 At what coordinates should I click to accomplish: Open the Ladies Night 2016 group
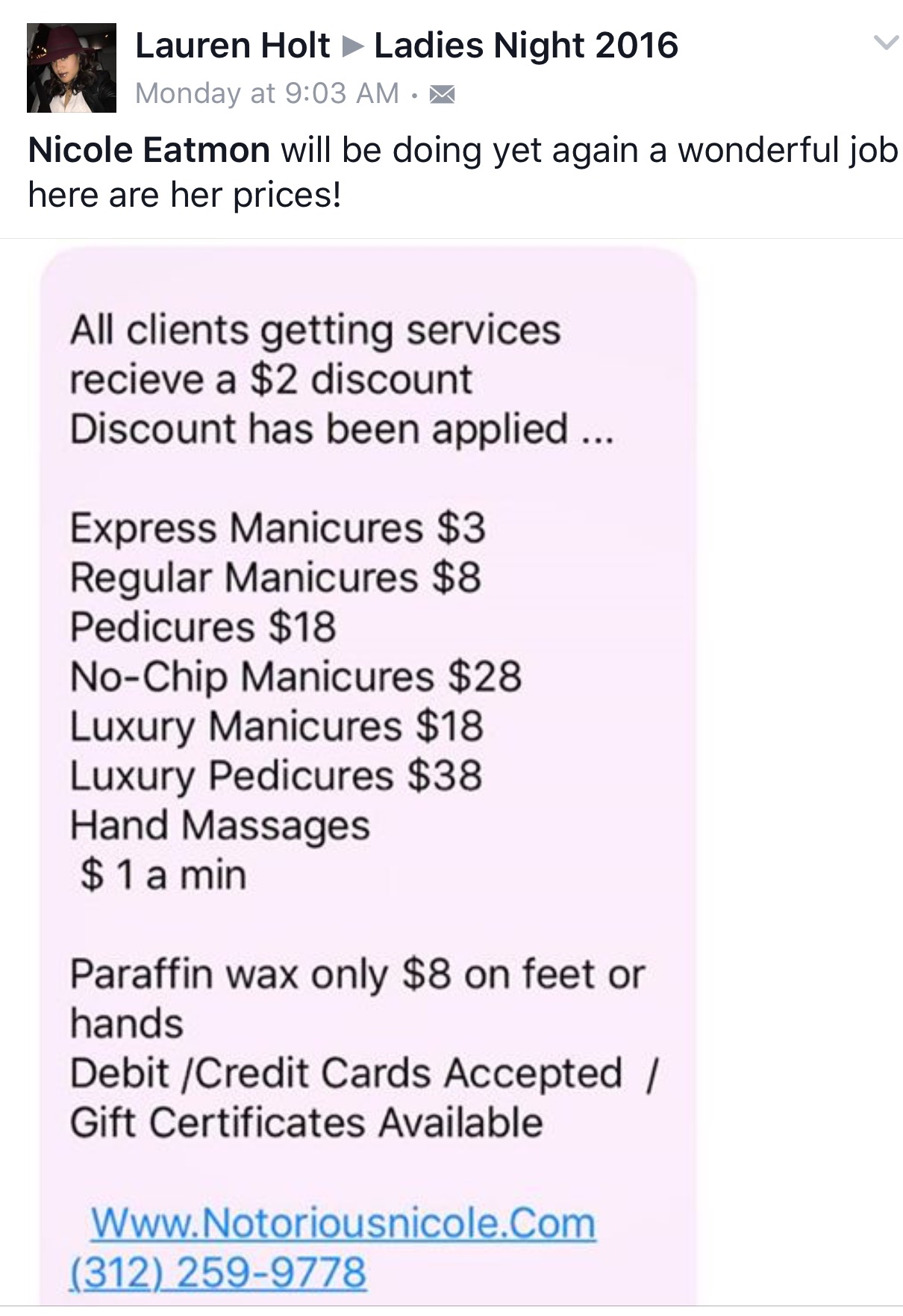(525, 46)
